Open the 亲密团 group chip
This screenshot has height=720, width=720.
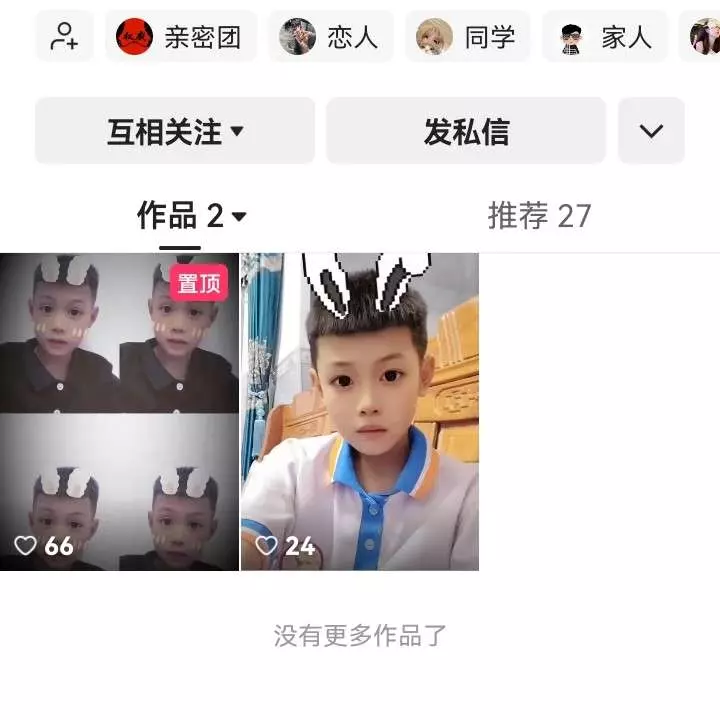tap(180, 37)
